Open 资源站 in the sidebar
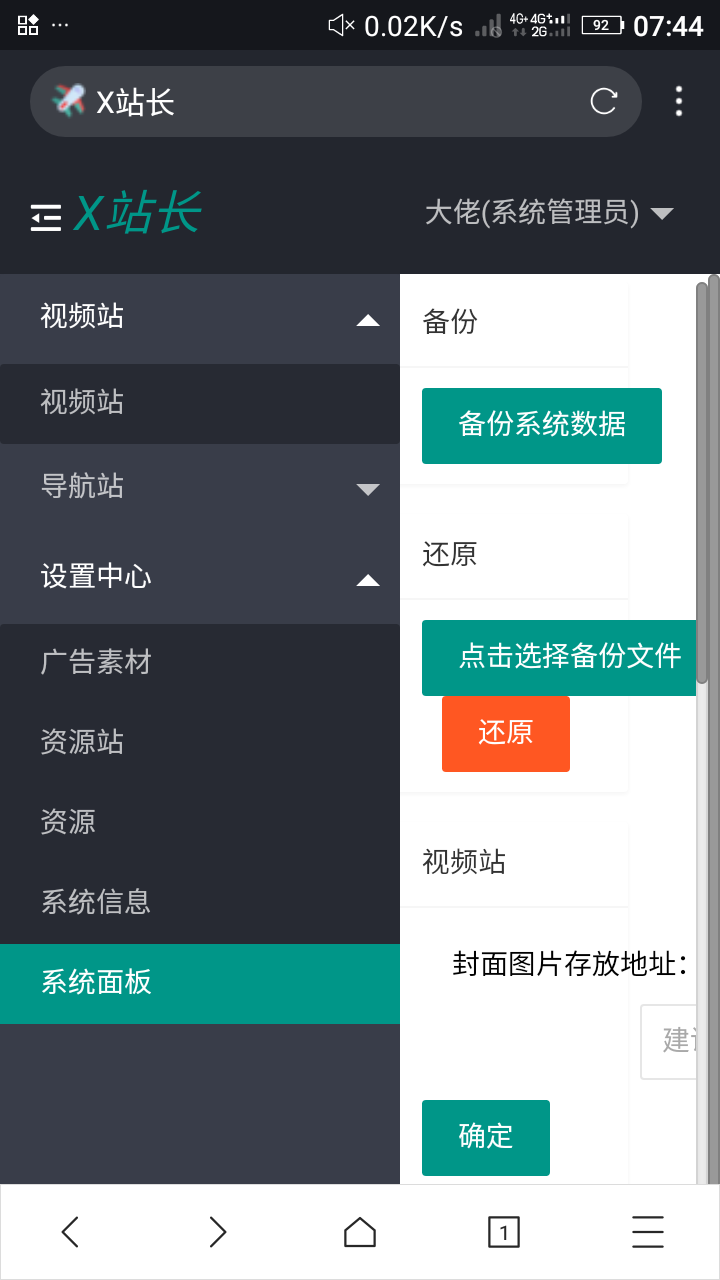720x1280 pixels. (x=200, y=743)
